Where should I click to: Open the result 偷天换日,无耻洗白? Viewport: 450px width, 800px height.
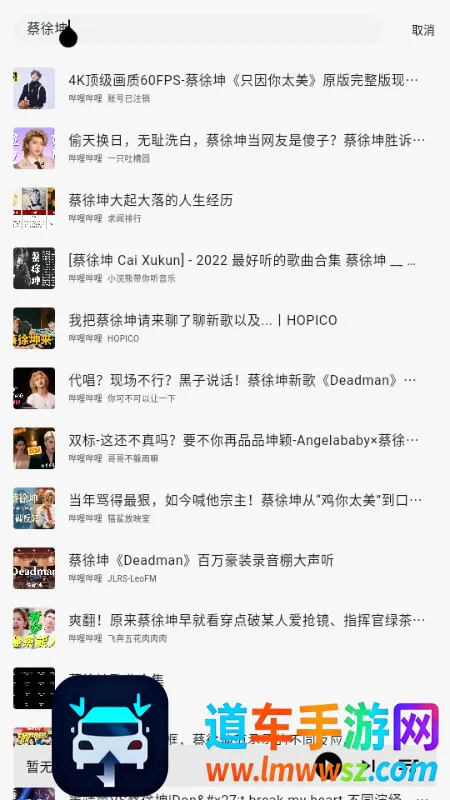click(225, 148)
